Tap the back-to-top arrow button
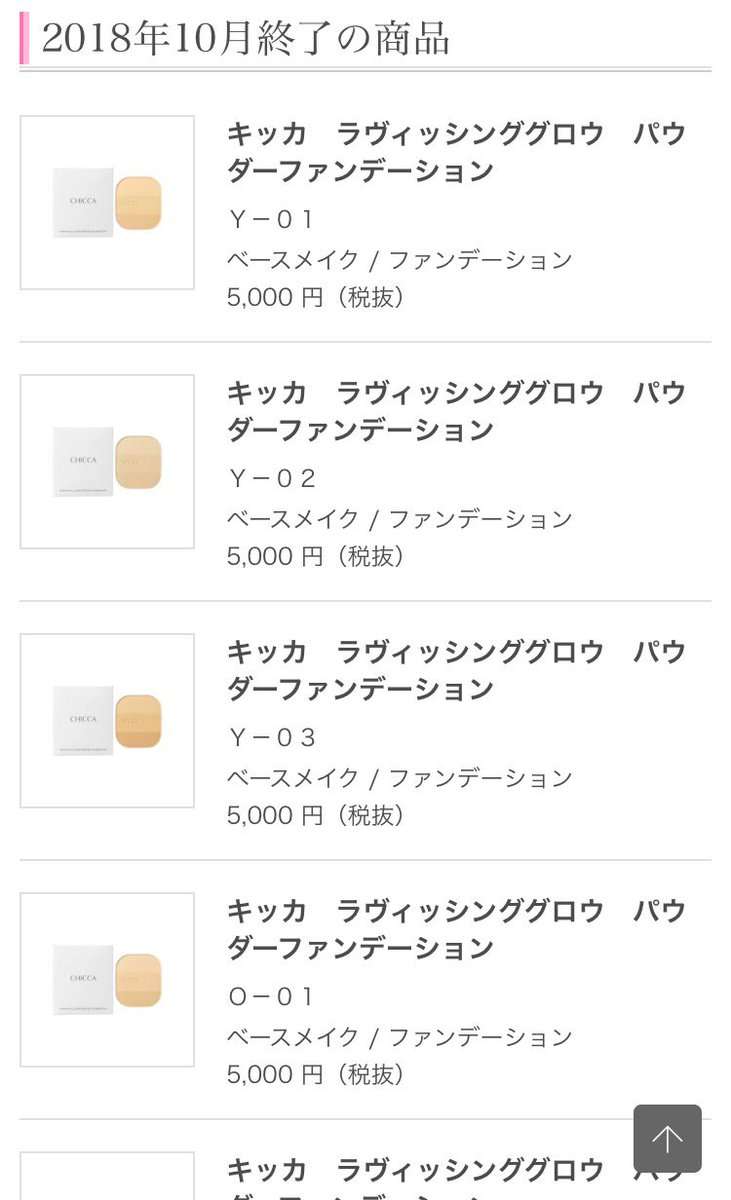 click(667, 1138)
